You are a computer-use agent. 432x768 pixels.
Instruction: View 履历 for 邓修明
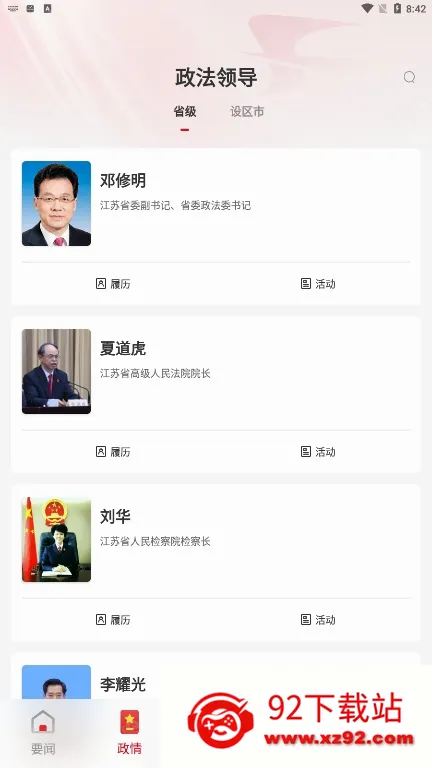tap(113, 284)
